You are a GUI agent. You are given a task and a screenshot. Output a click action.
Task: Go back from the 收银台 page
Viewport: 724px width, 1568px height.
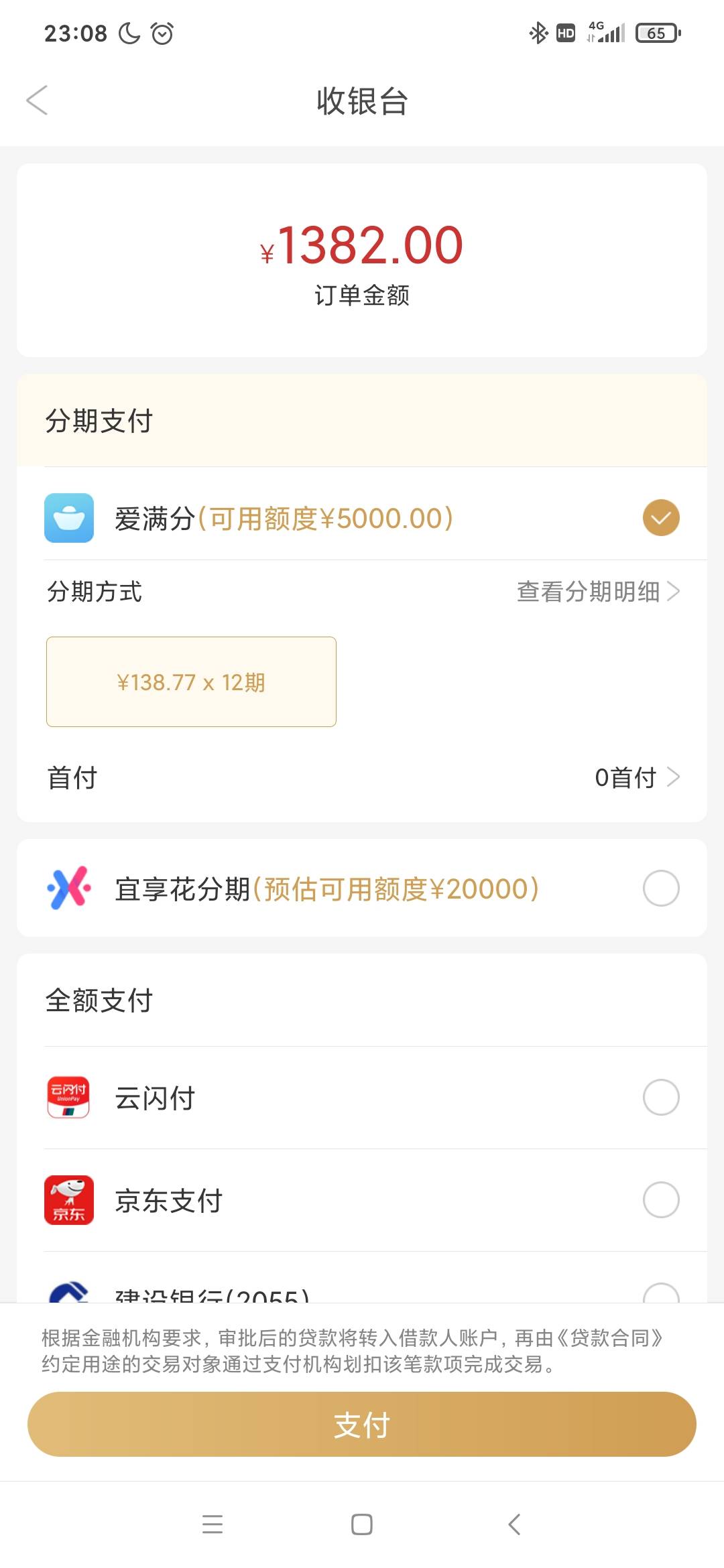(x=37, y=101)
